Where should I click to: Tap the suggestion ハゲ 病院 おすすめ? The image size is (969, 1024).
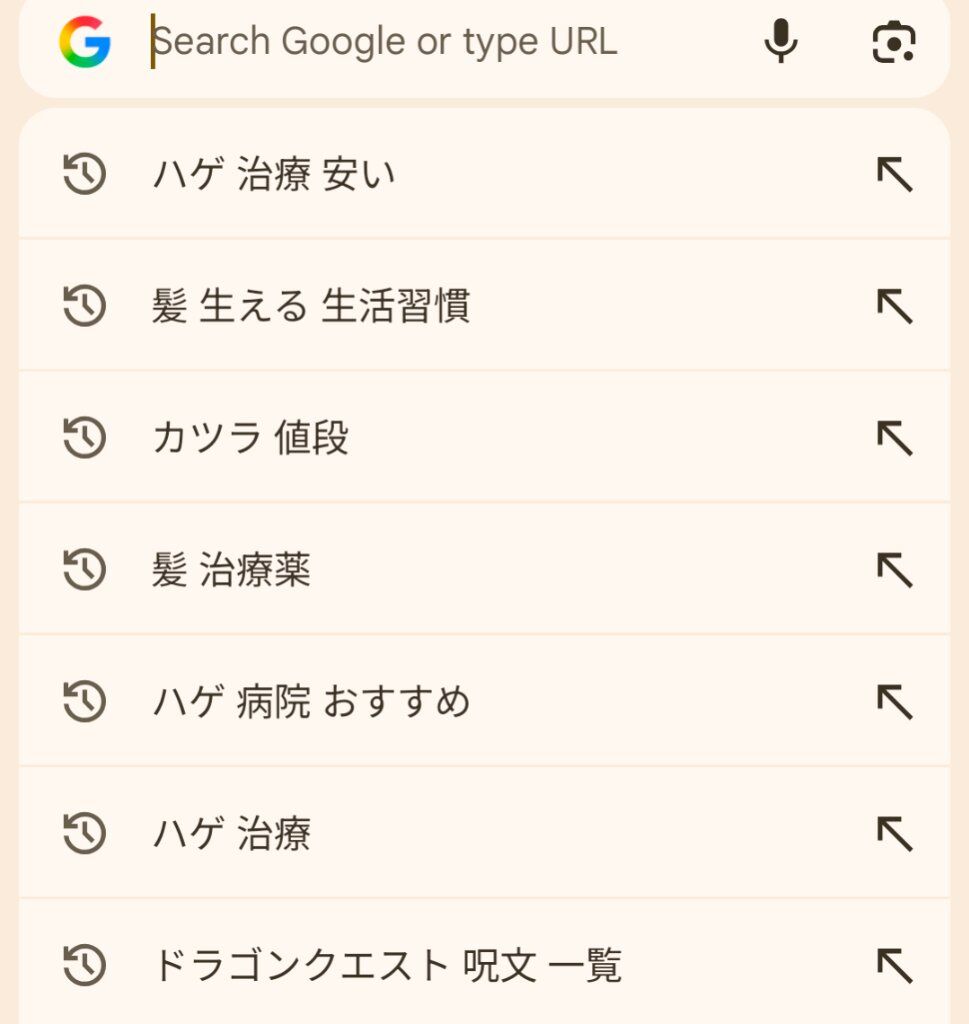click(x=484, y=701)
